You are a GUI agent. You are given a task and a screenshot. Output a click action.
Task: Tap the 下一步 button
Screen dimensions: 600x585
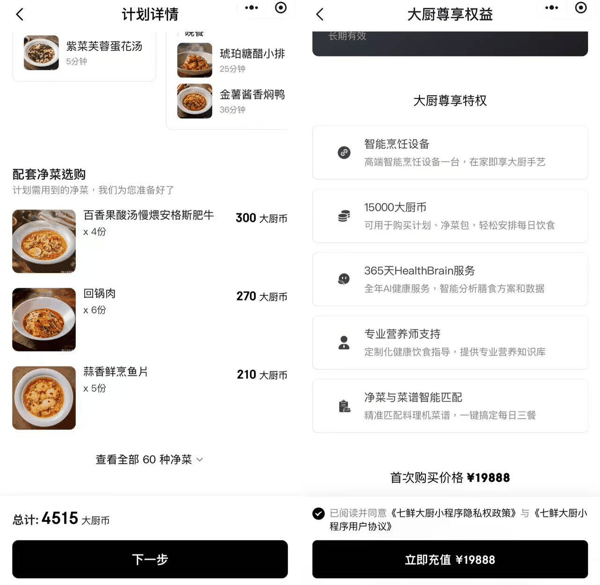click(x=150, y=559)
